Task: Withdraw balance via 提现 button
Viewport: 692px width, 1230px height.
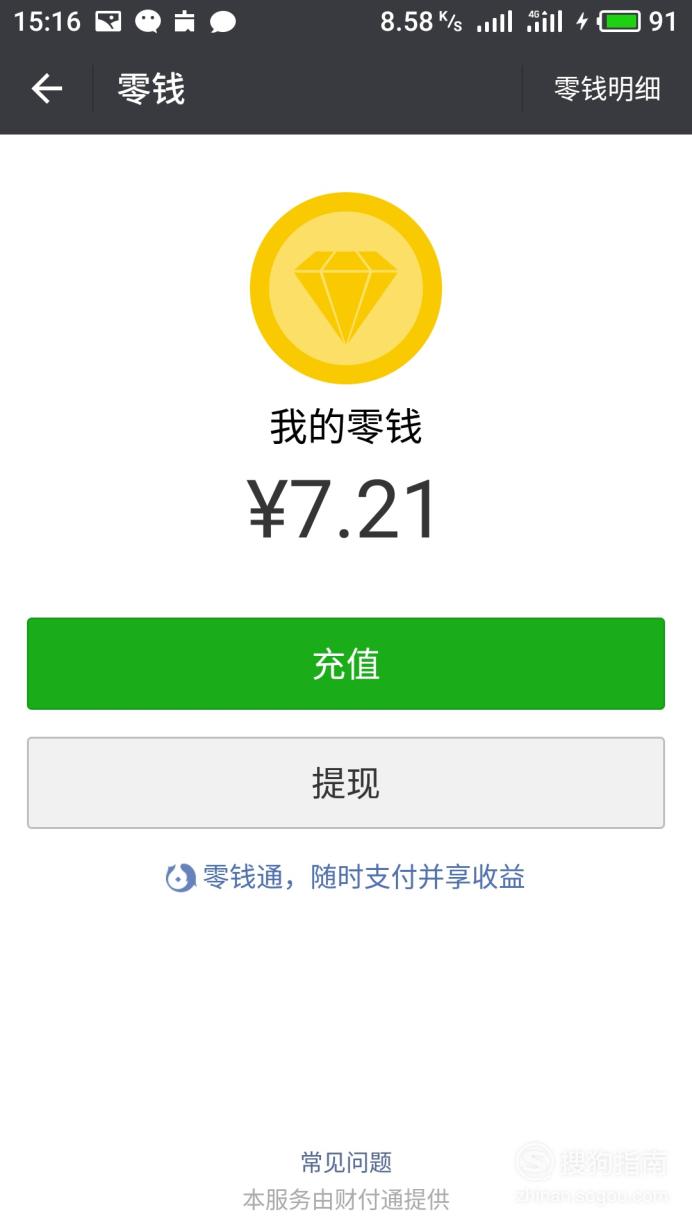Action: [346, 783]
